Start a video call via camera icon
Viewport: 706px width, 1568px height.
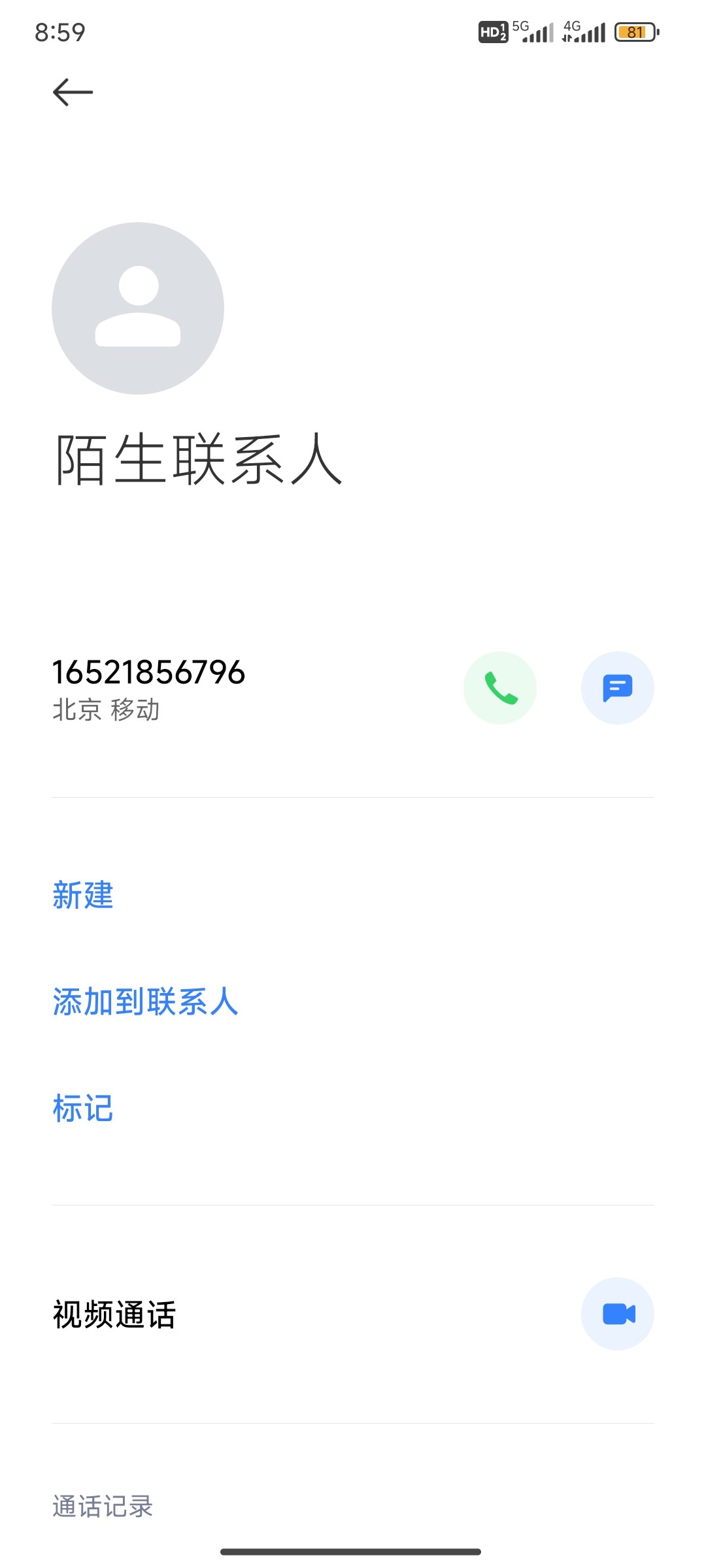pos(617,1314)
